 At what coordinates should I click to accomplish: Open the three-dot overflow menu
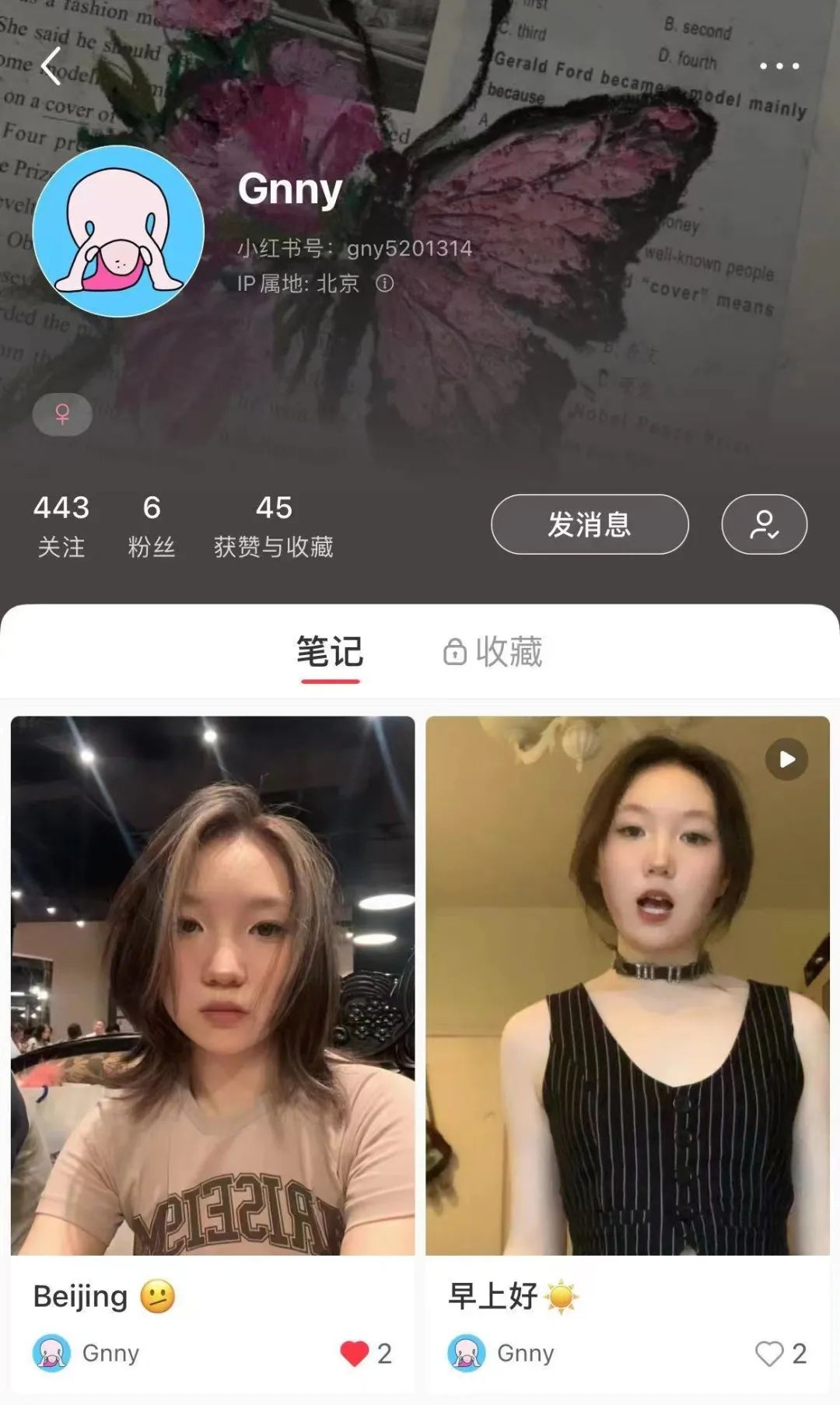pyautogui.click(x=779, y=66)
